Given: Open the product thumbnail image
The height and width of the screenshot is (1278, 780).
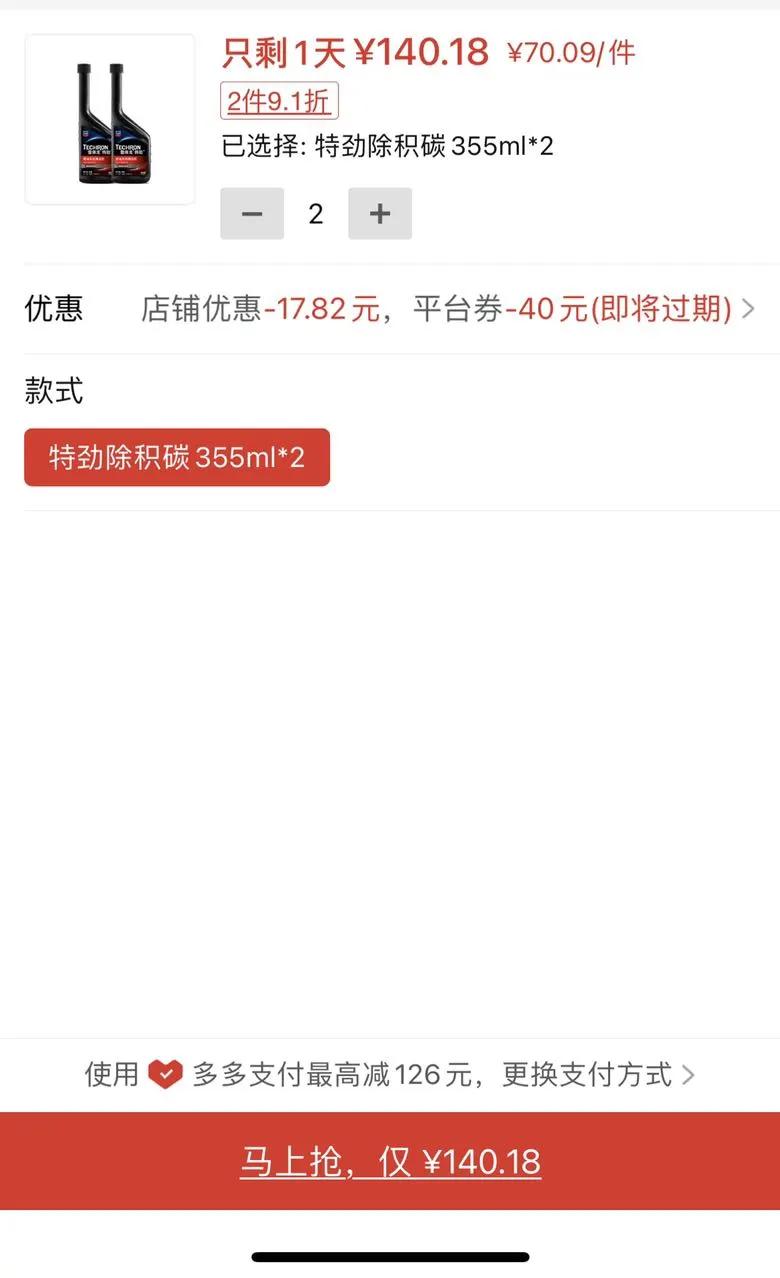Looking at the screenshot, I should pyautogui.click(x=110, y=119).
